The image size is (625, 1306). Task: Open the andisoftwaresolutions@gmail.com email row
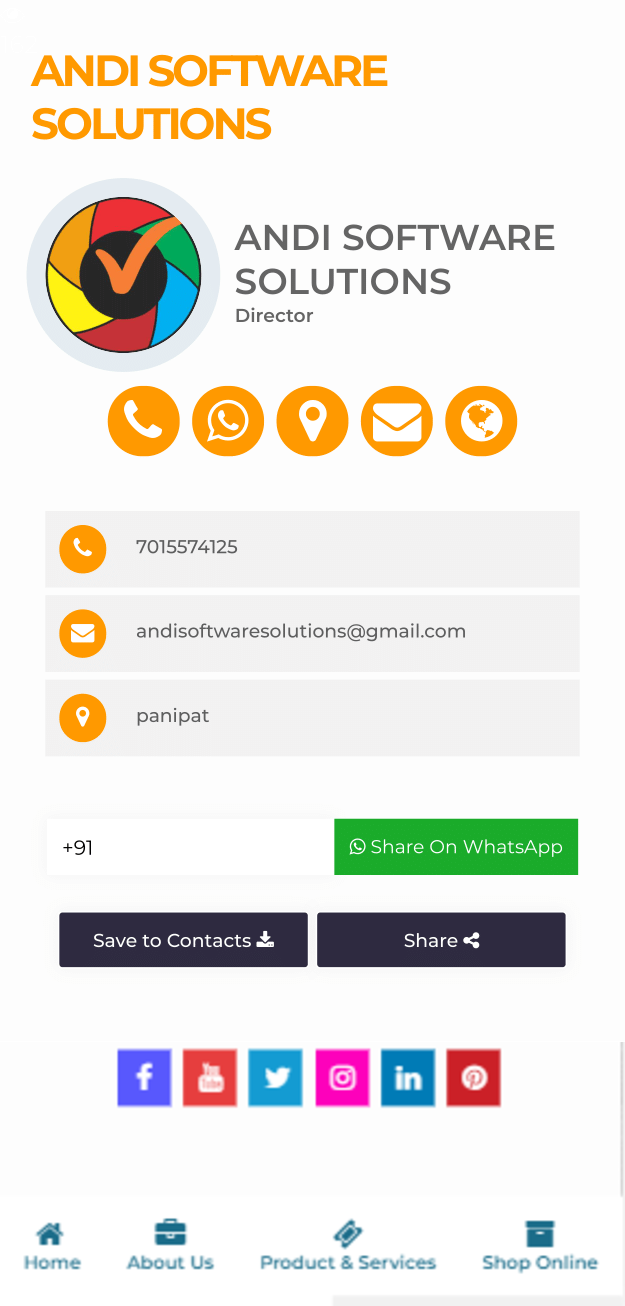point(312,633)
